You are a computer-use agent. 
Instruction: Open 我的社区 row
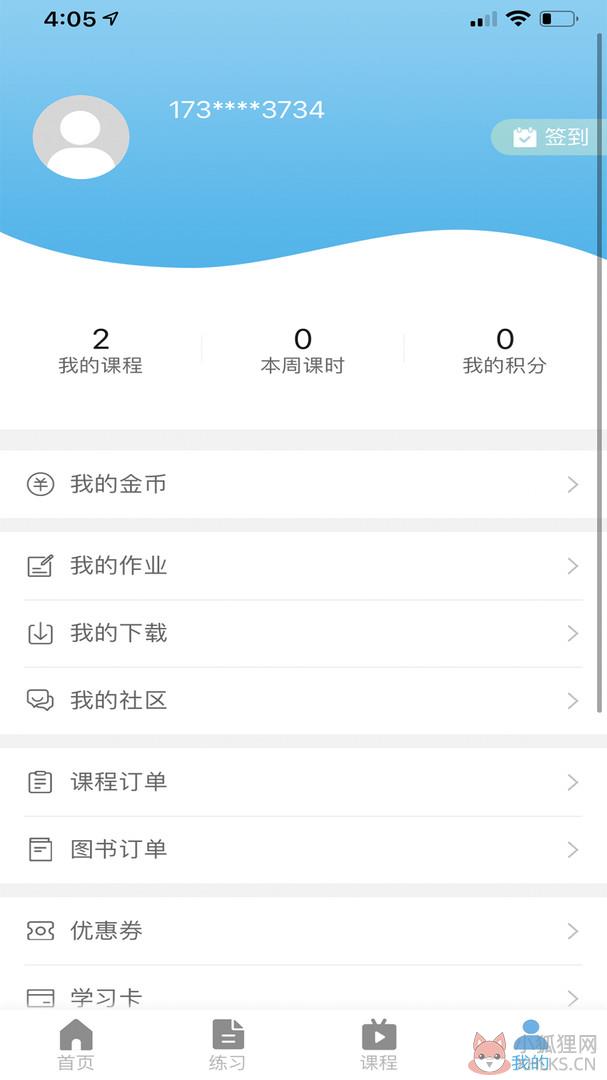(303, 701)
